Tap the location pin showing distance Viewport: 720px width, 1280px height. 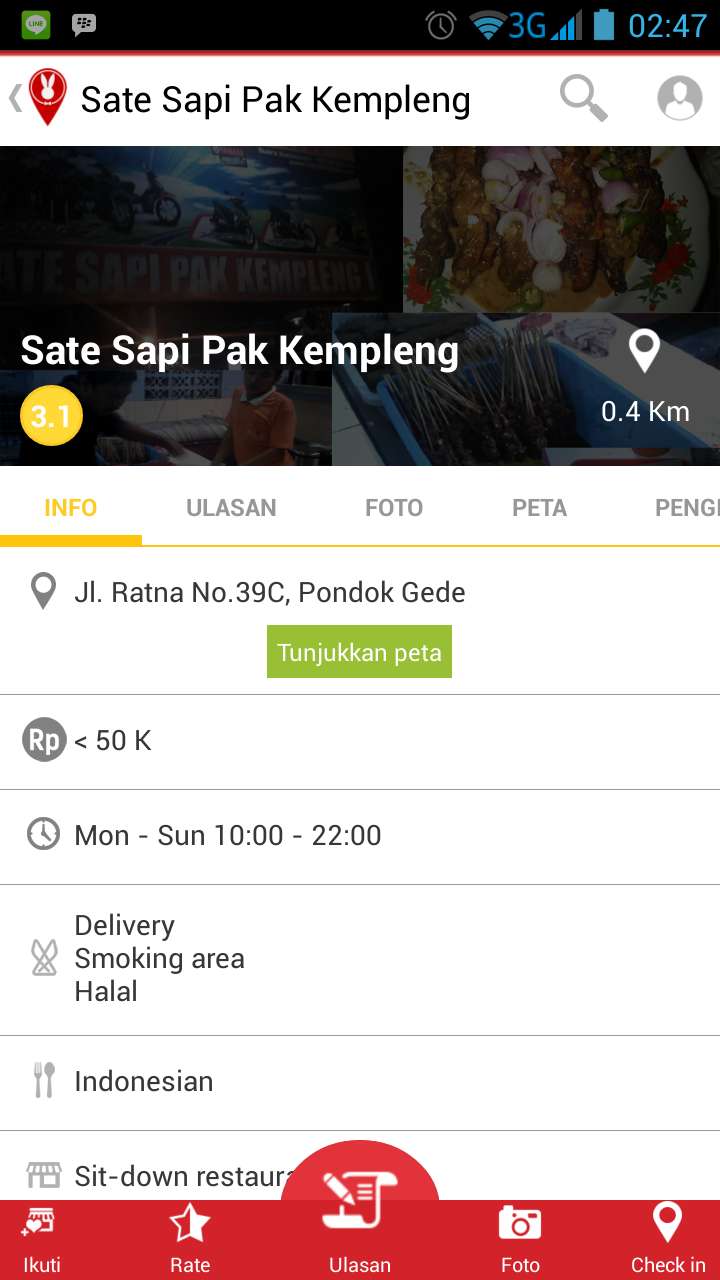(x=644, y=351)
